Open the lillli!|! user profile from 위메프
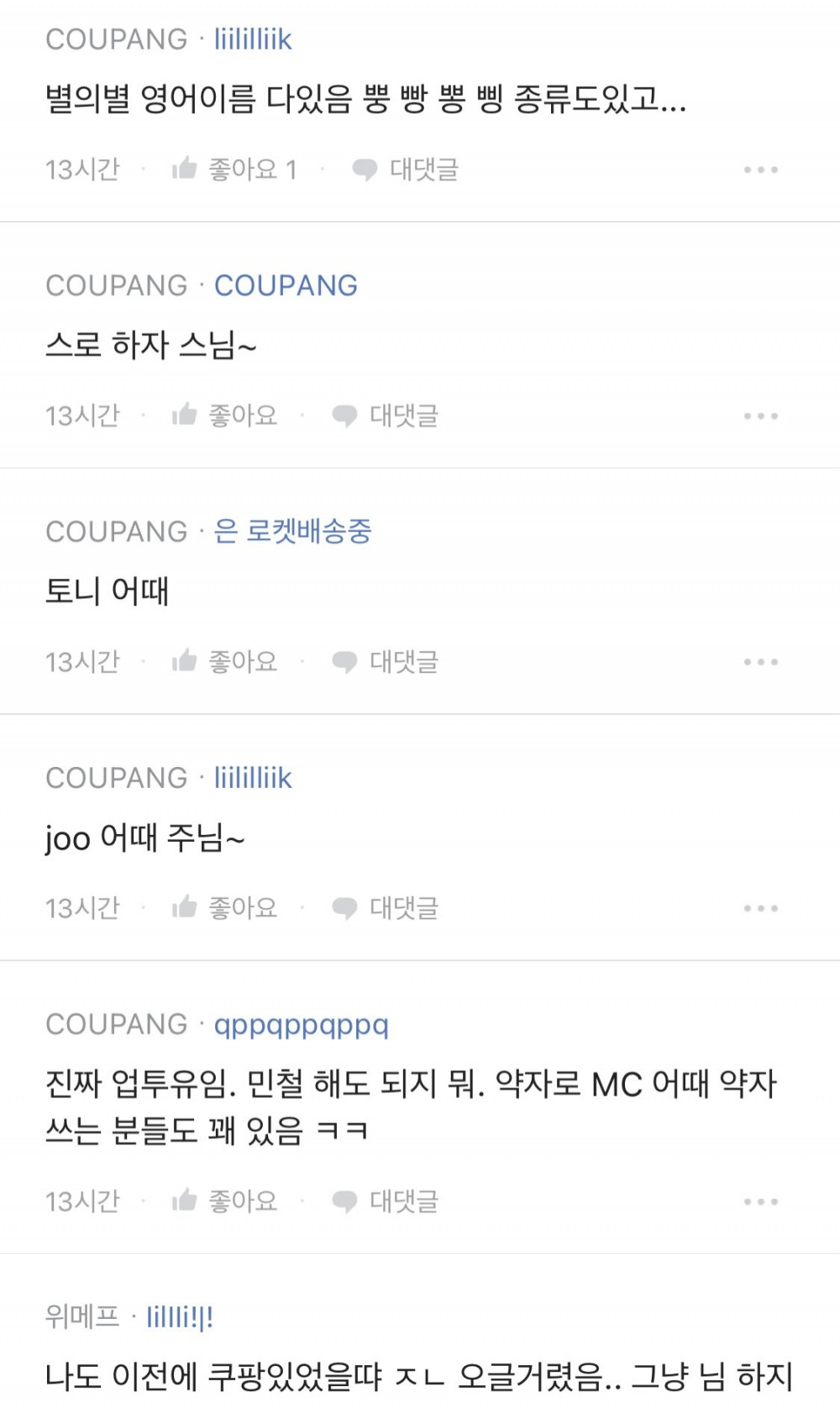The width and height of the screenshot is (840, 1413). pos(180,1316)
